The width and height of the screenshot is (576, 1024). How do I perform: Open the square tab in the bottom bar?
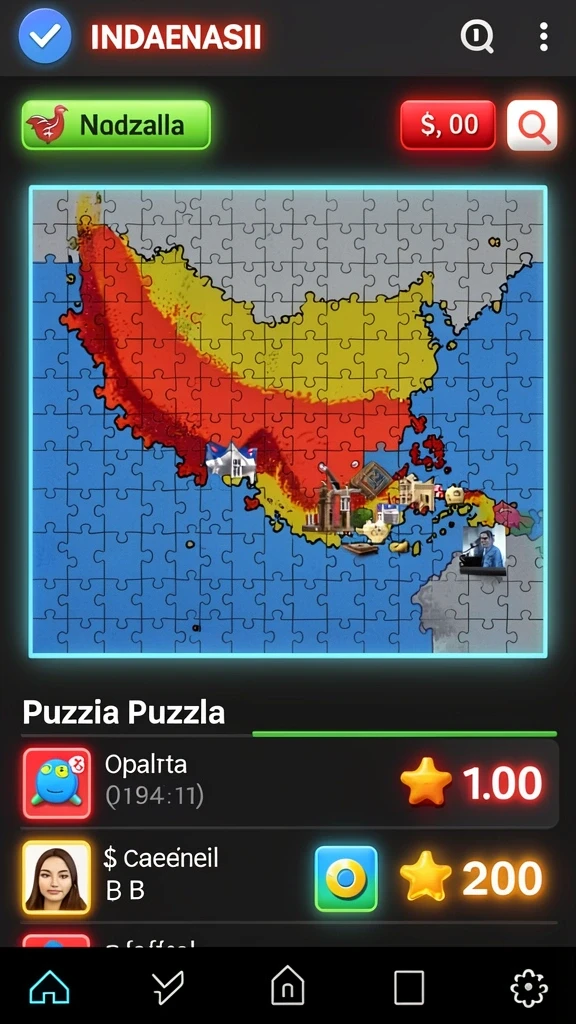coord(409,987)
